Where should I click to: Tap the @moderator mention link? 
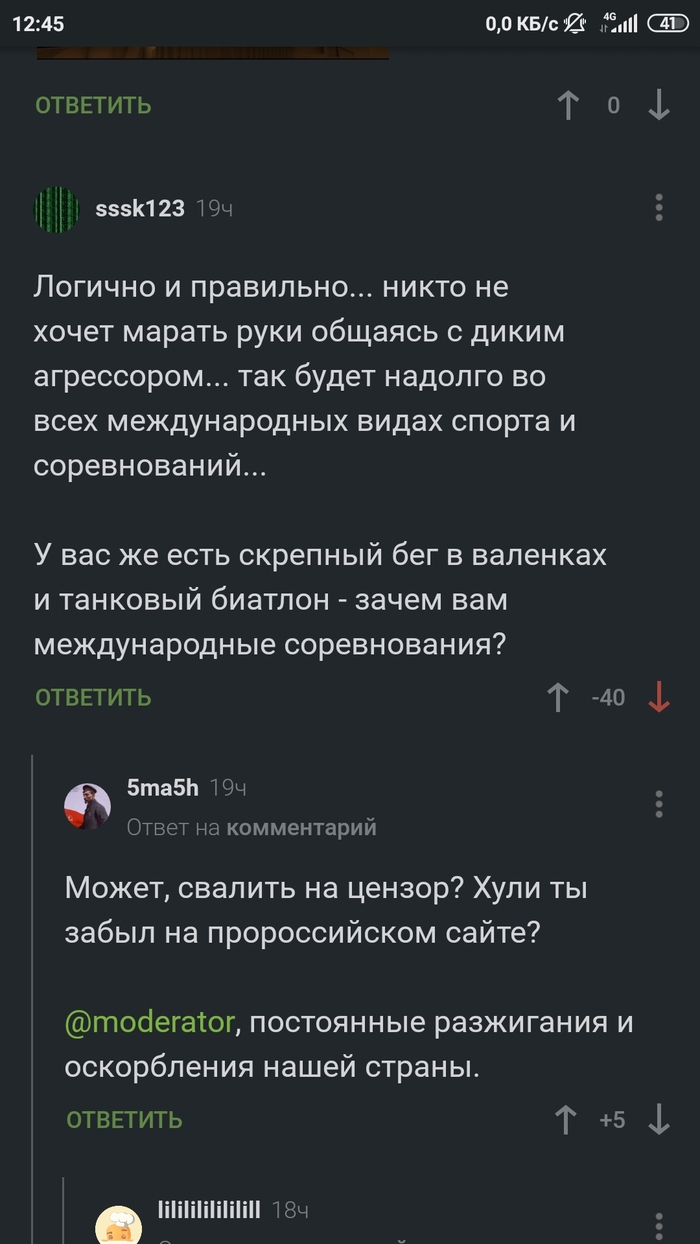(x=150, y=1023)
